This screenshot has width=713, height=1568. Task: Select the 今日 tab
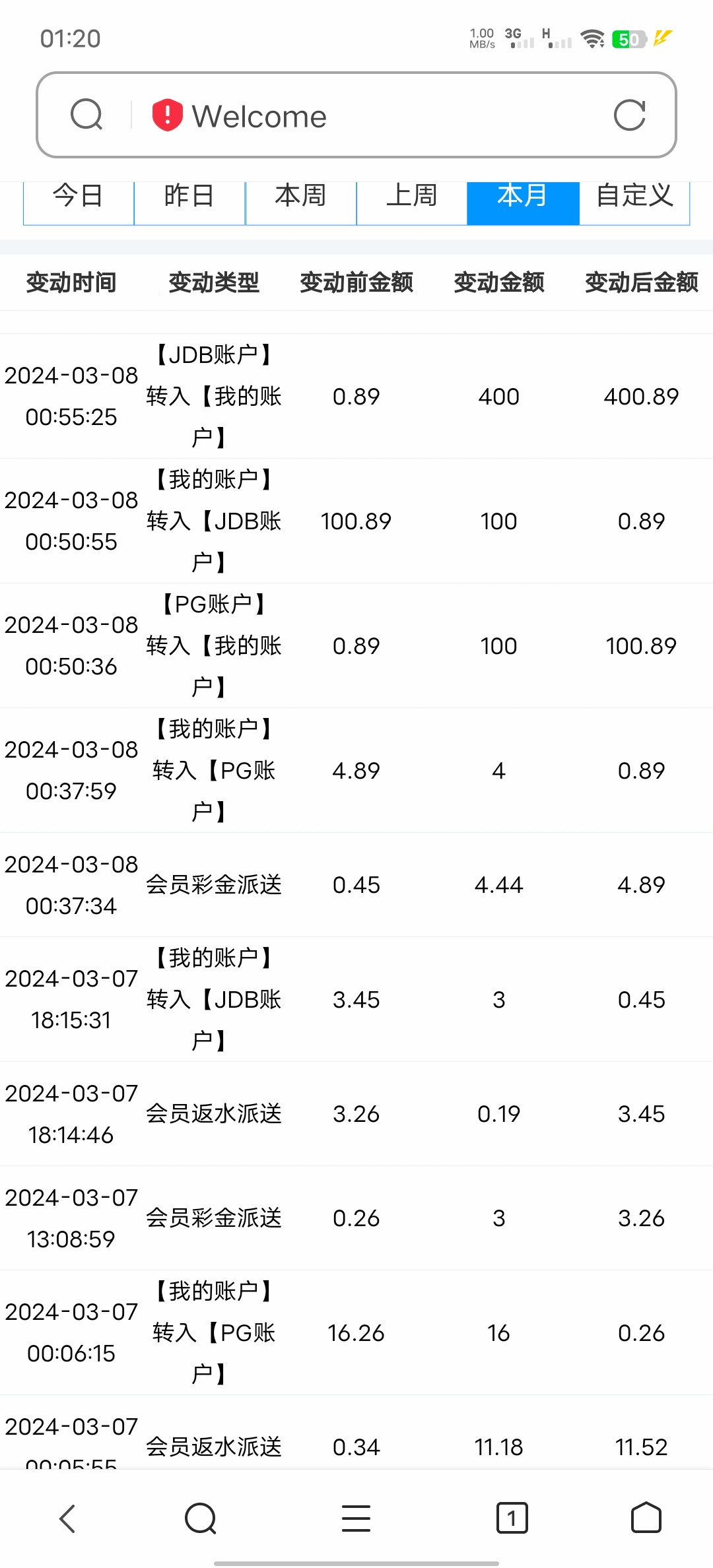pyautogui.click(x=79, y=197)
